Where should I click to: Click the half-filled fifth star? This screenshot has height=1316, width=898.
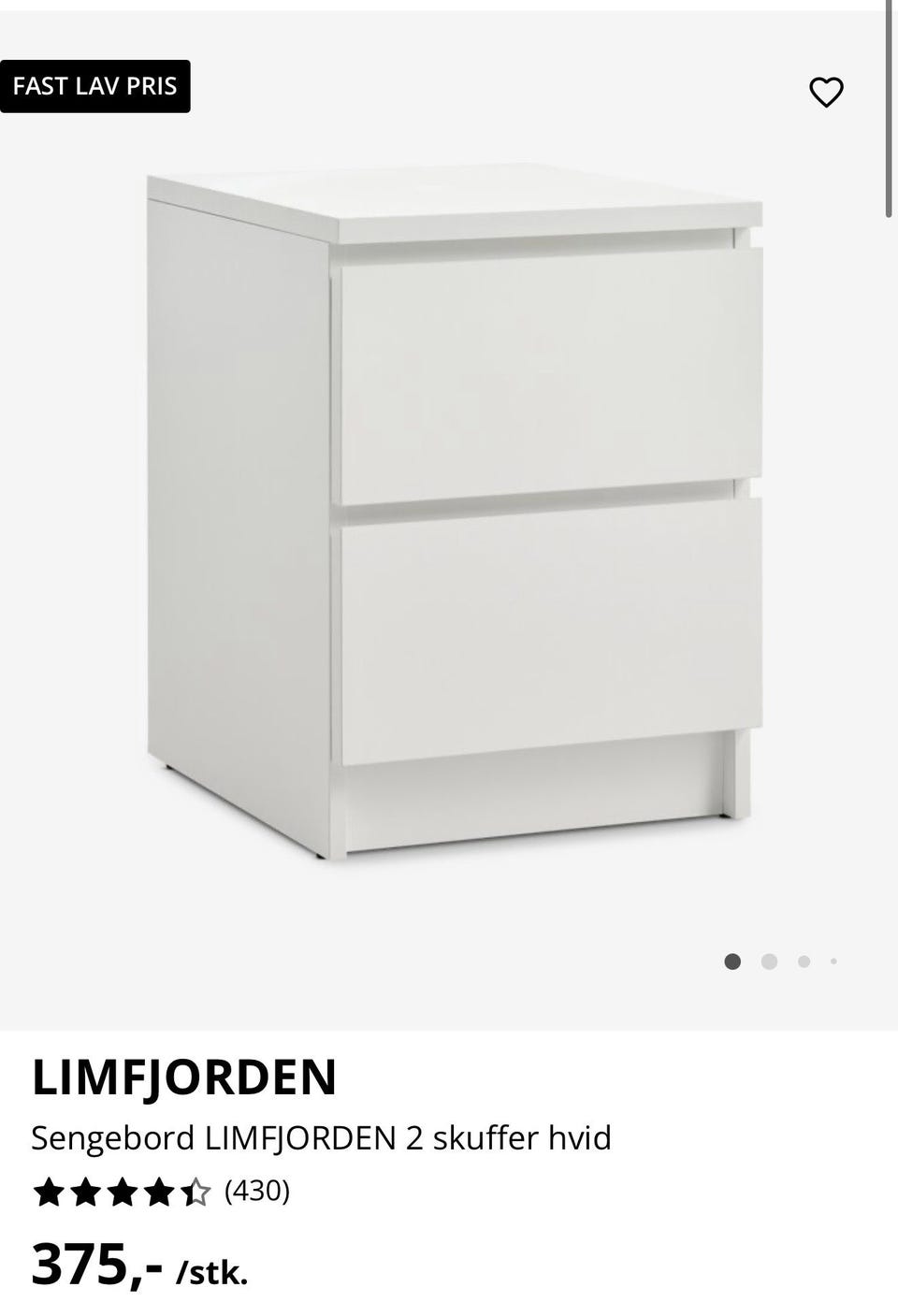coord(195,1192)
